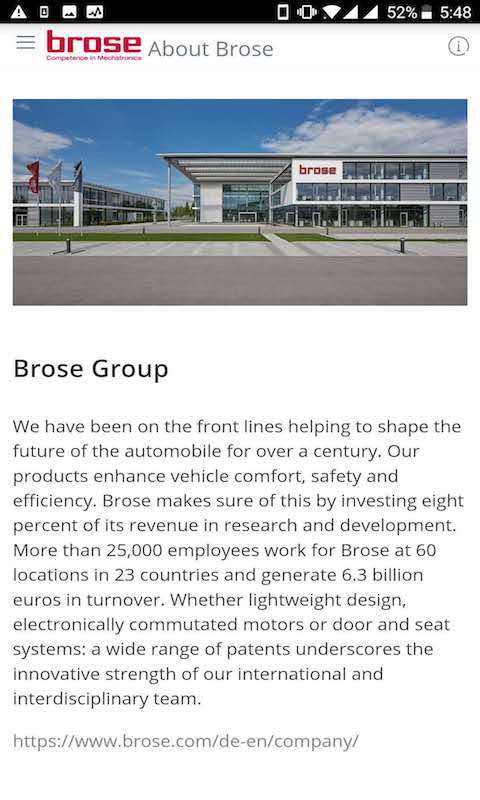480x800 pixels.
Task: Open the brose.com company link
Action: point(186,741)
